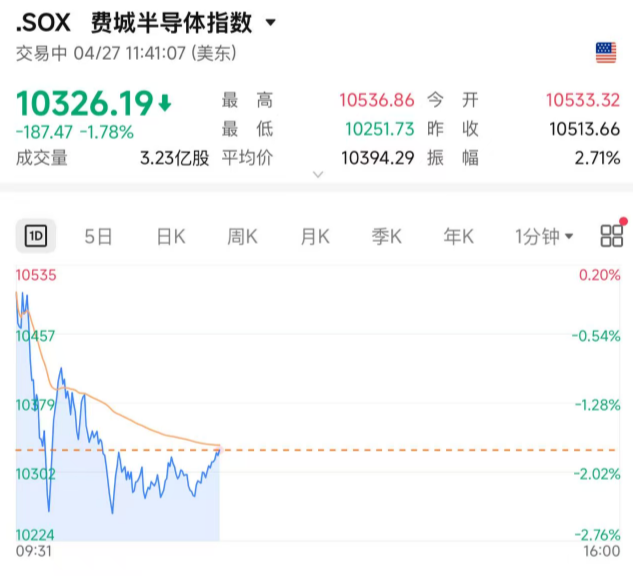Image resolution: width=633 pixels, height=576 pixels.
Task: Expand the quote details chevron
Action: [319, 174]
